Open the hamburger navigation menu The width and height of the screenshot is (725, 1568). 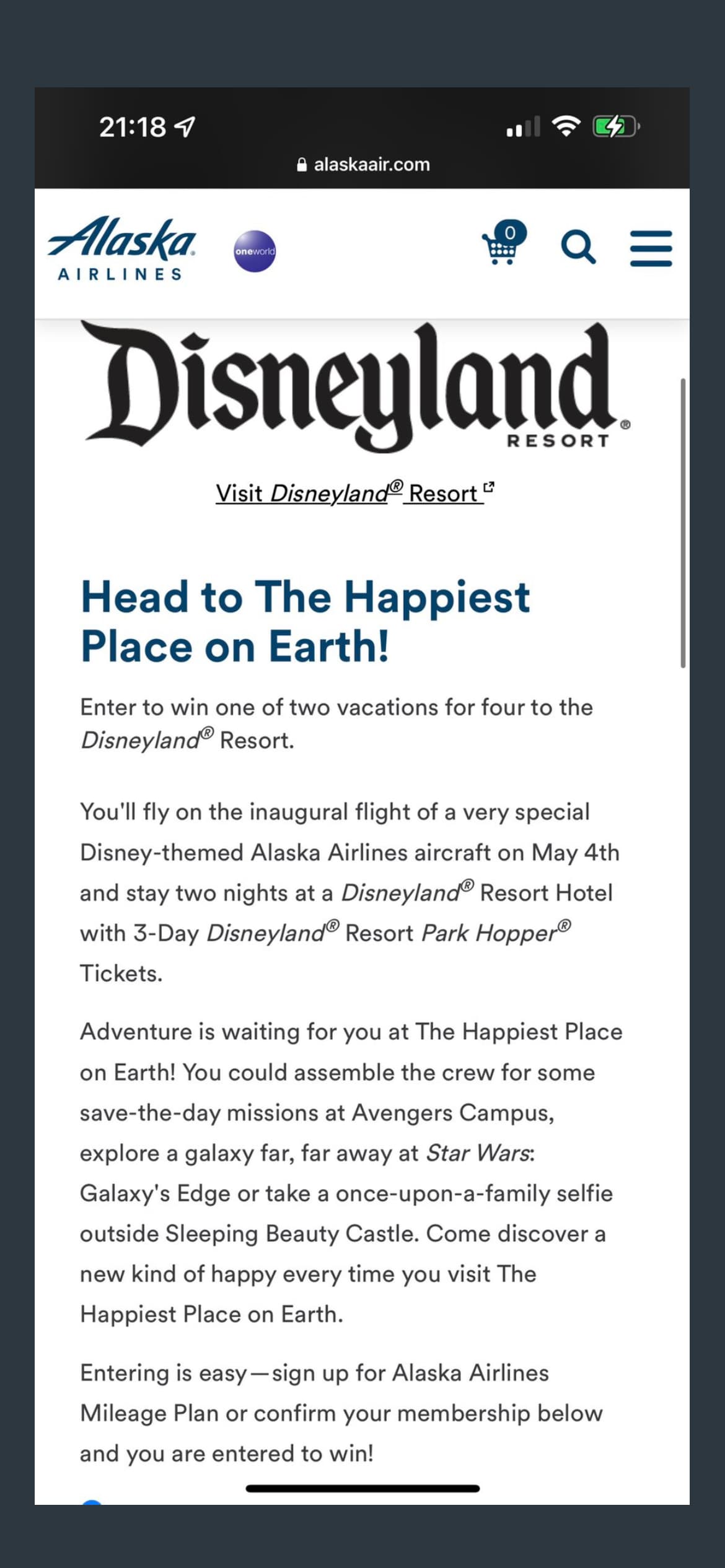click(x=651, y=248)
